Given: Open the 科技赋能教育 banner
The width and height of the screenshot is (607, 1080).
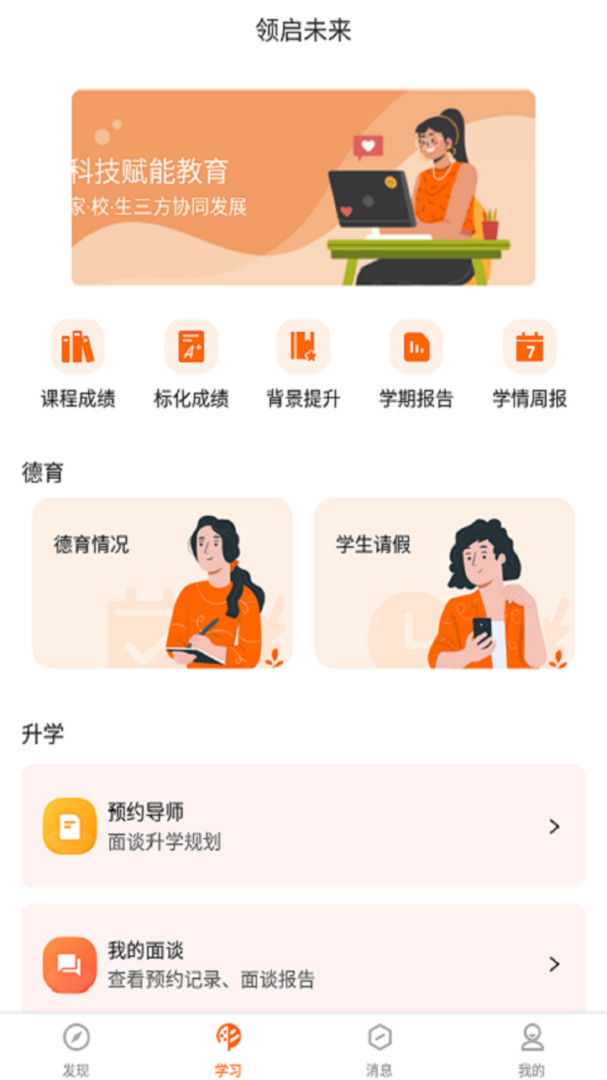Looking at the screenshot, I should pos(303,187).
